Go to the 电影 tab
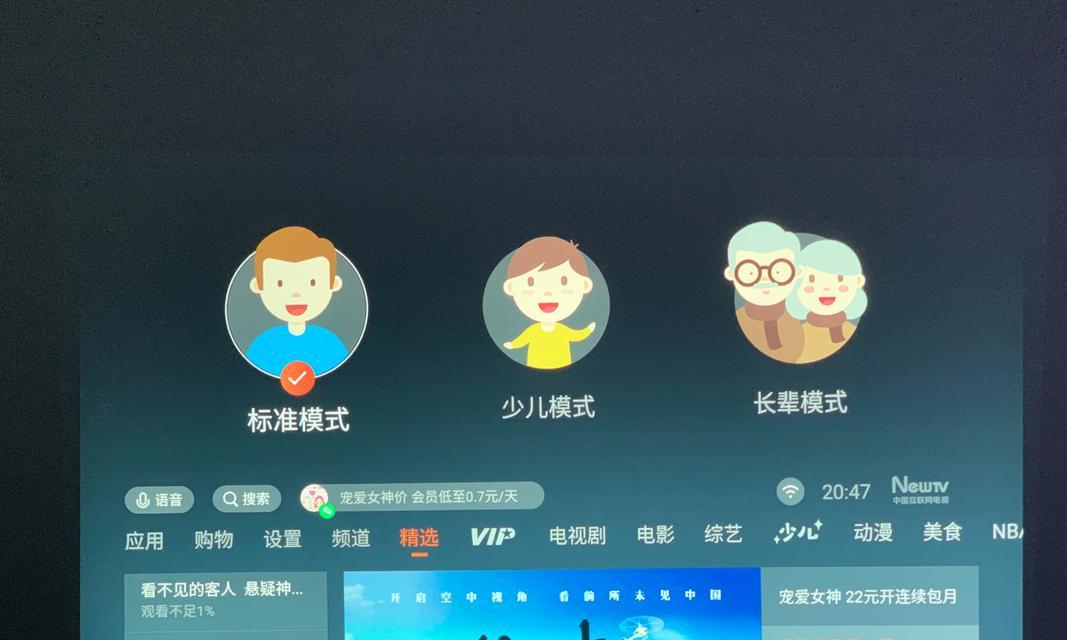Image resolution: width=1067 pixels, height=640 pixels. tap(655, 534)
